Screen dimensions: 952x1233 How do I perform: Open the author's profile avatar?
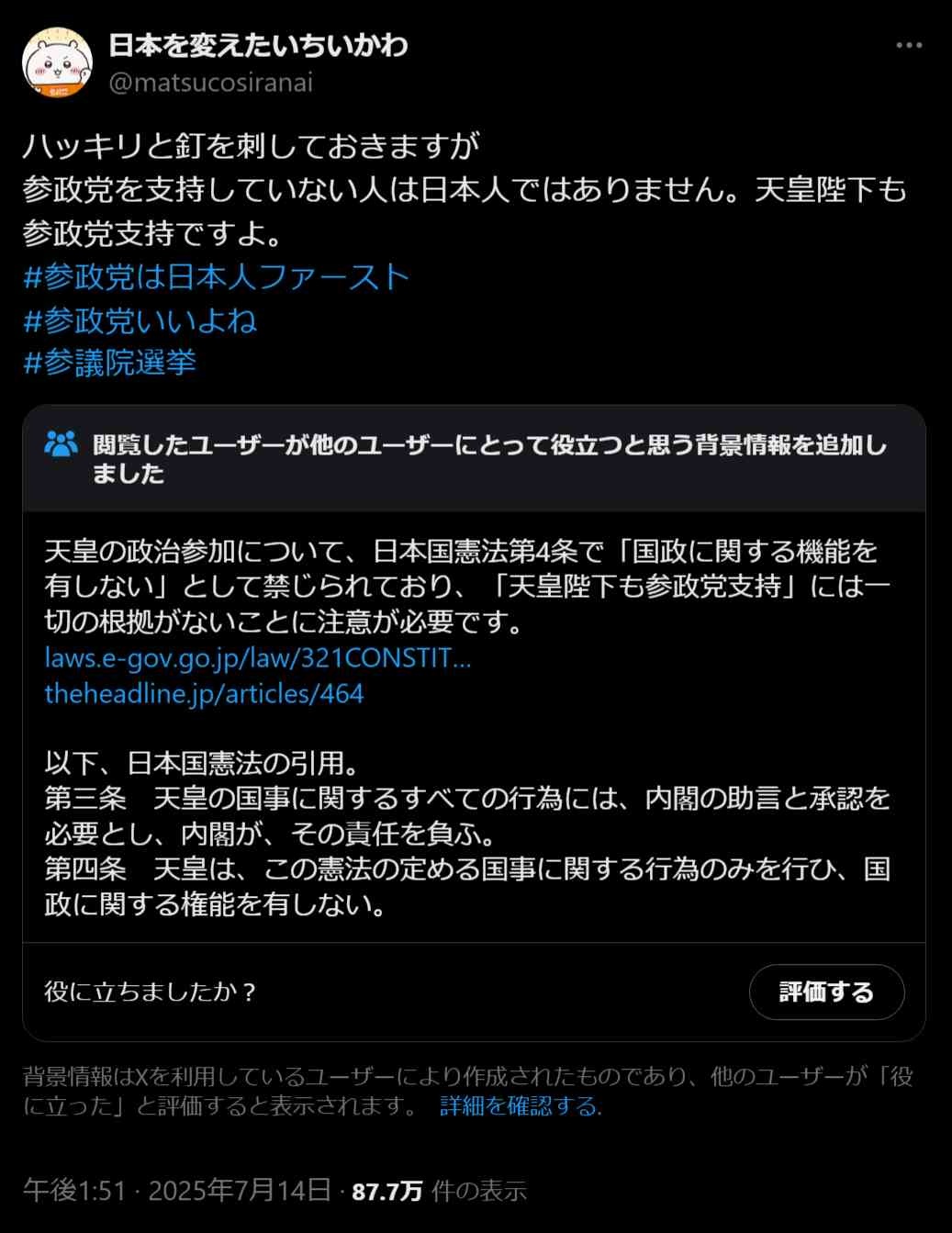(x=57, y=62)
